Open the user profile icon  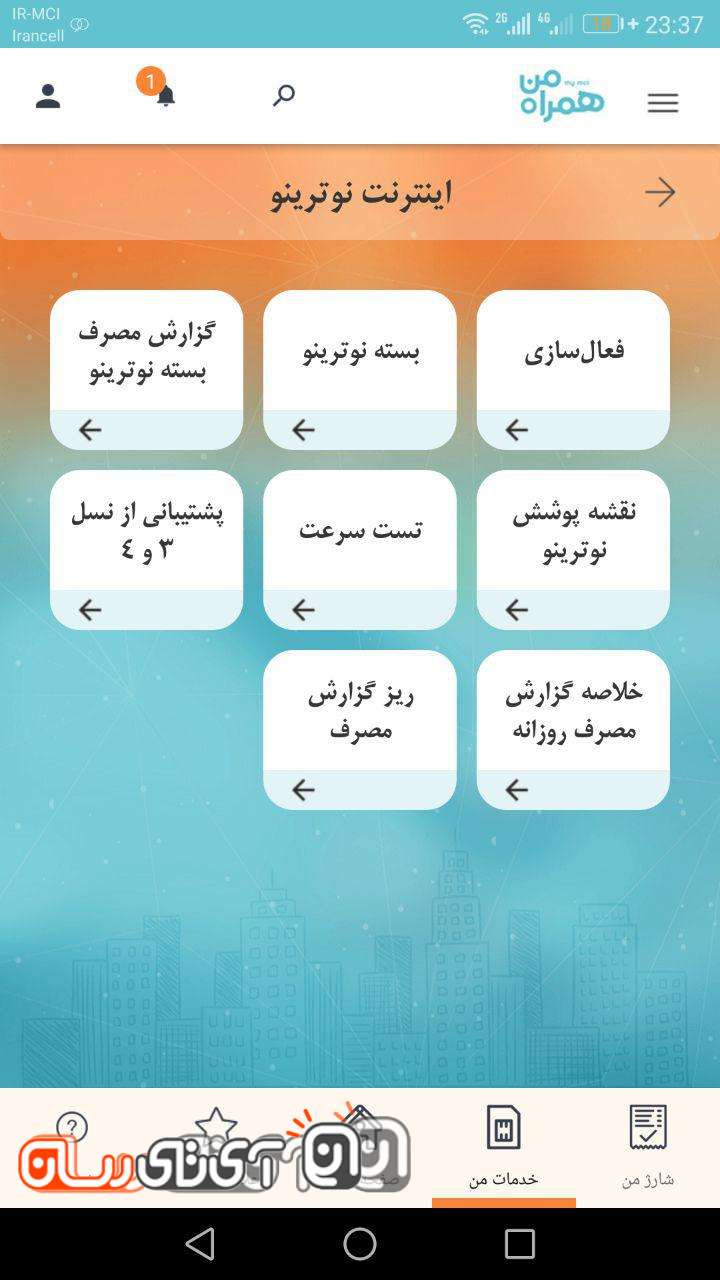tap(48, 96)
